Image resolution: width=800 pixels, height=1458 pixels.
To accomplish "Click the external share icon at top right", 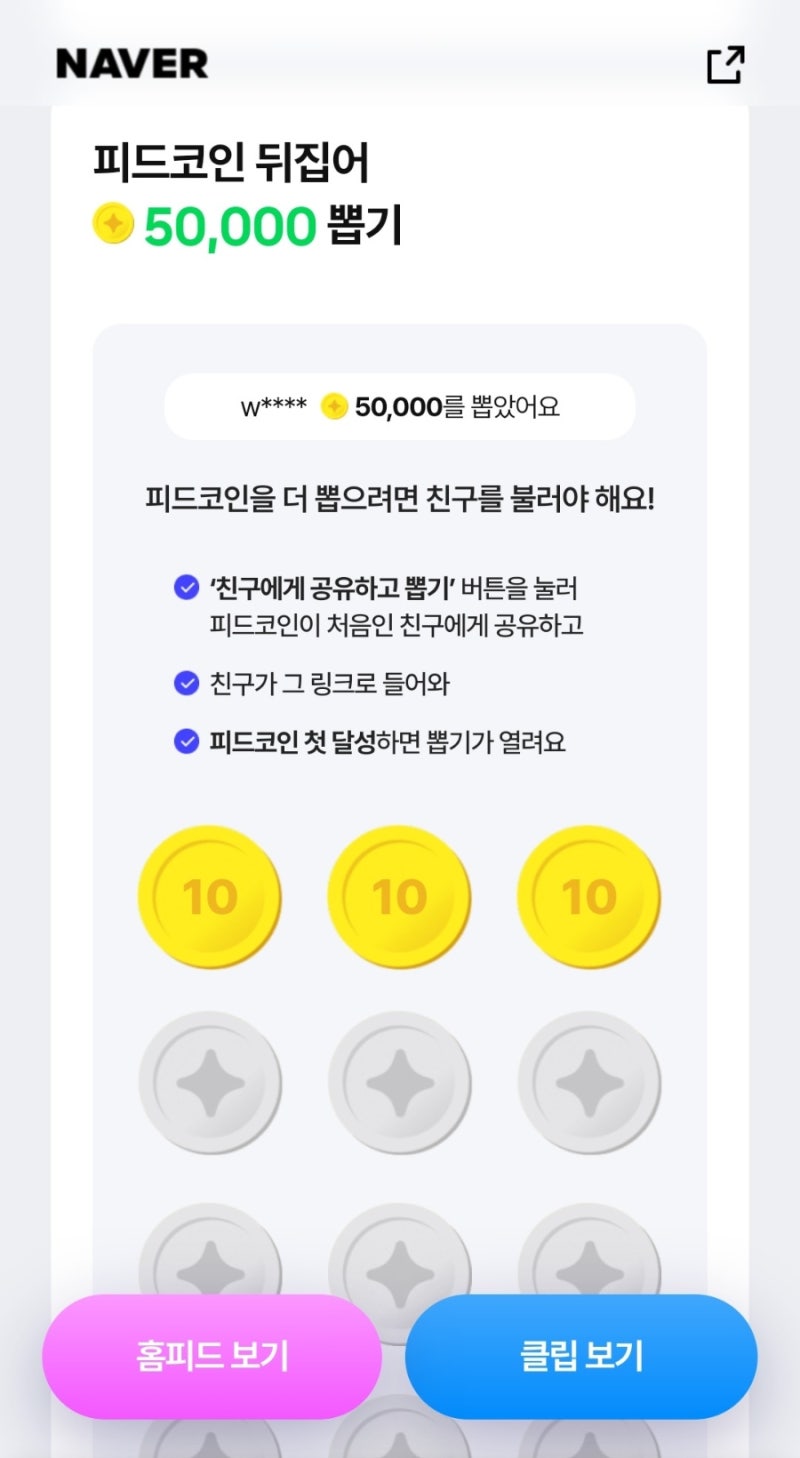I will [723, 65].
